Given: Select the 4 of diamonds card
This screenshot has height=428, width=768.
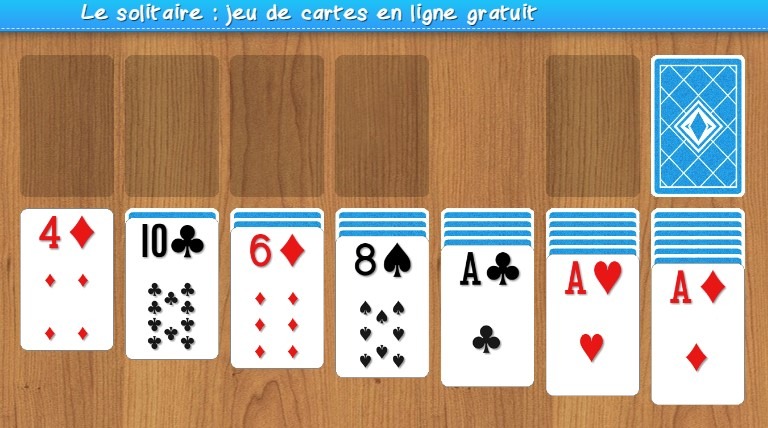Looking at the screenshot, I should pyautogui.click(x=67, y=279).
